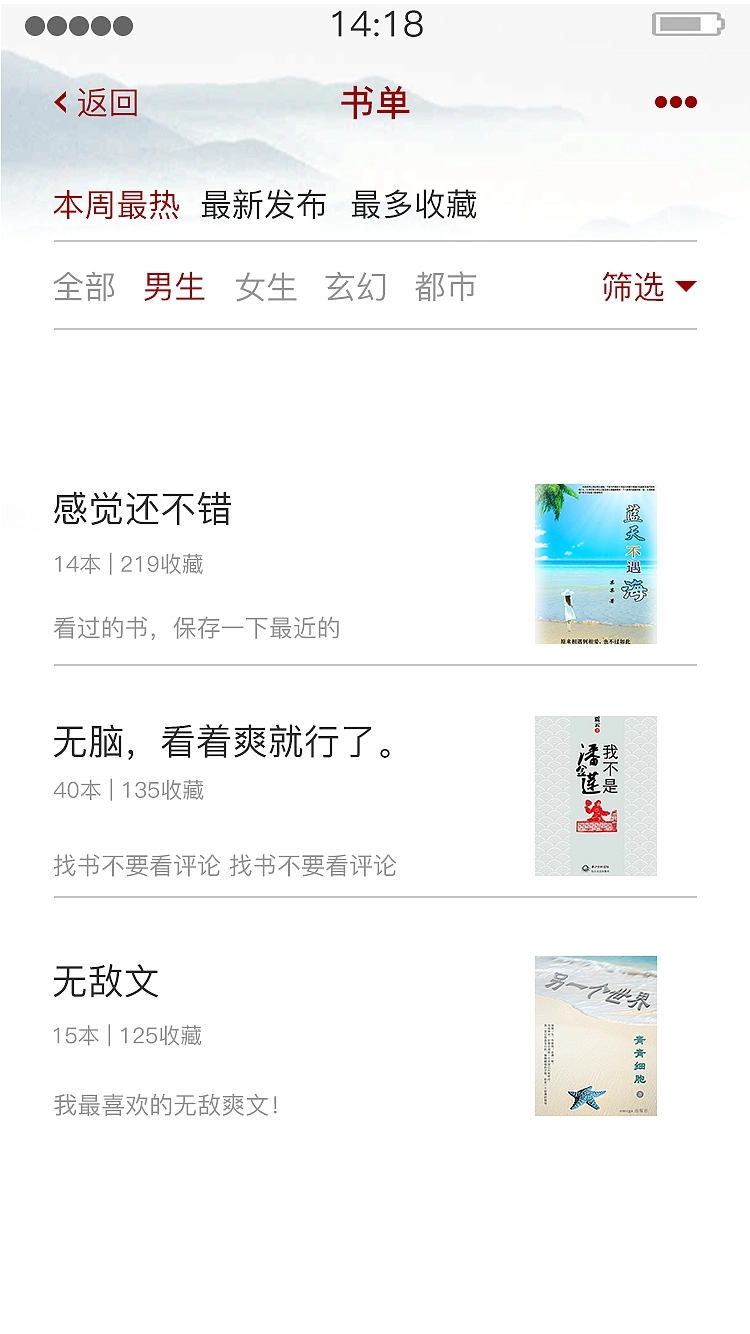The width and height of the screenshot is (750, 1334).
Task: Select the 女生 category filter
Action: (x=266, y=286)
